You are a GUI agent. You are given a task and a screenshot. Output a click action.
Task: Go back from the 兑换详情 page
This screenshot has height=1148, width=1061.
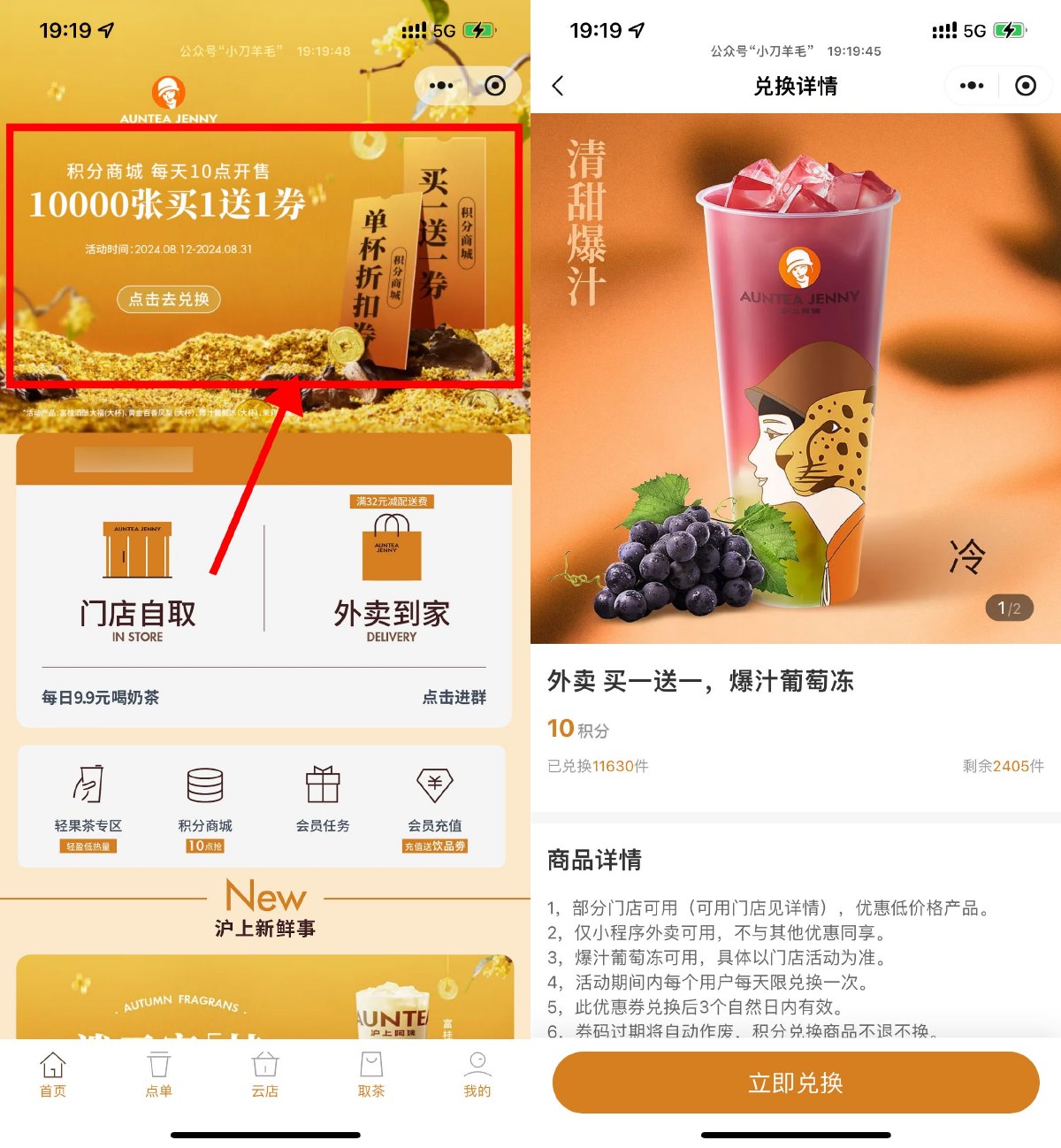(558, 86)
